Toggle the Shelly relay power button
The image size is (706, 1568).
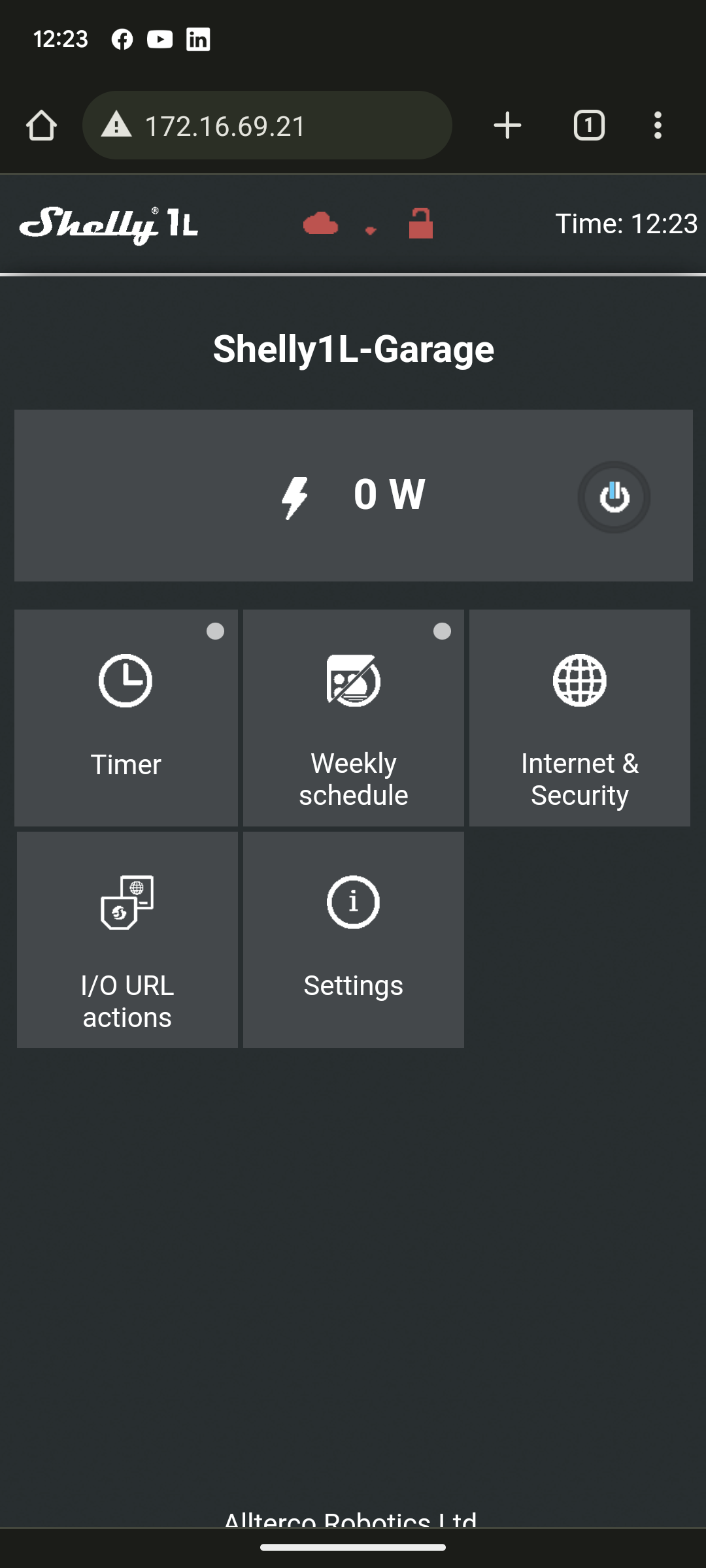coord(614,497)
